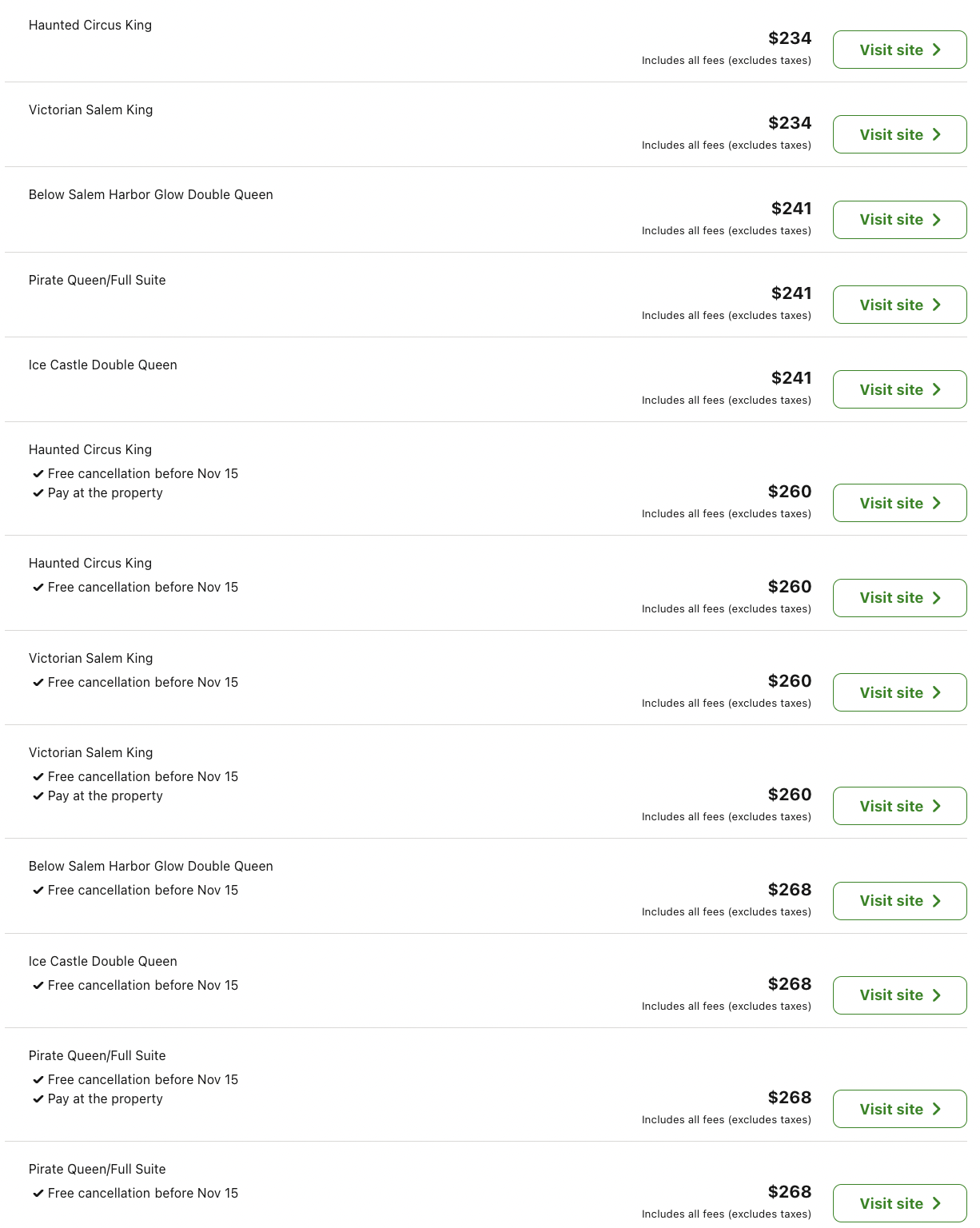Select the Haunted Circus King room title

point(90,25)
